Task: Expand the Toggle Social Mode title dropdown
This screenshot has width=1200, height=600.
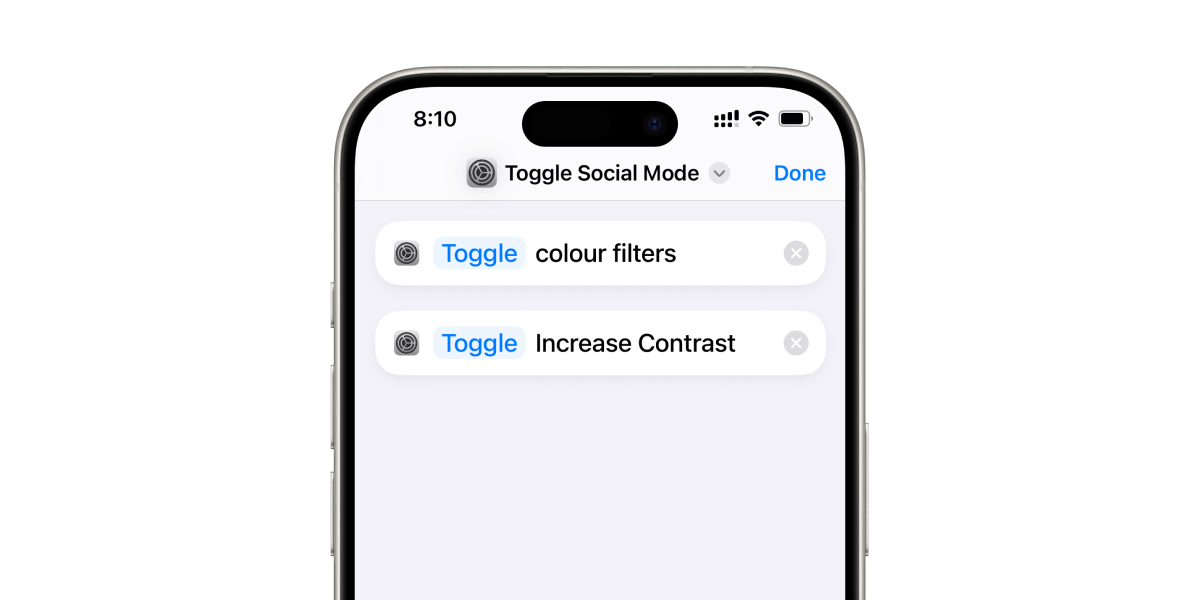Action: [719, 173]
